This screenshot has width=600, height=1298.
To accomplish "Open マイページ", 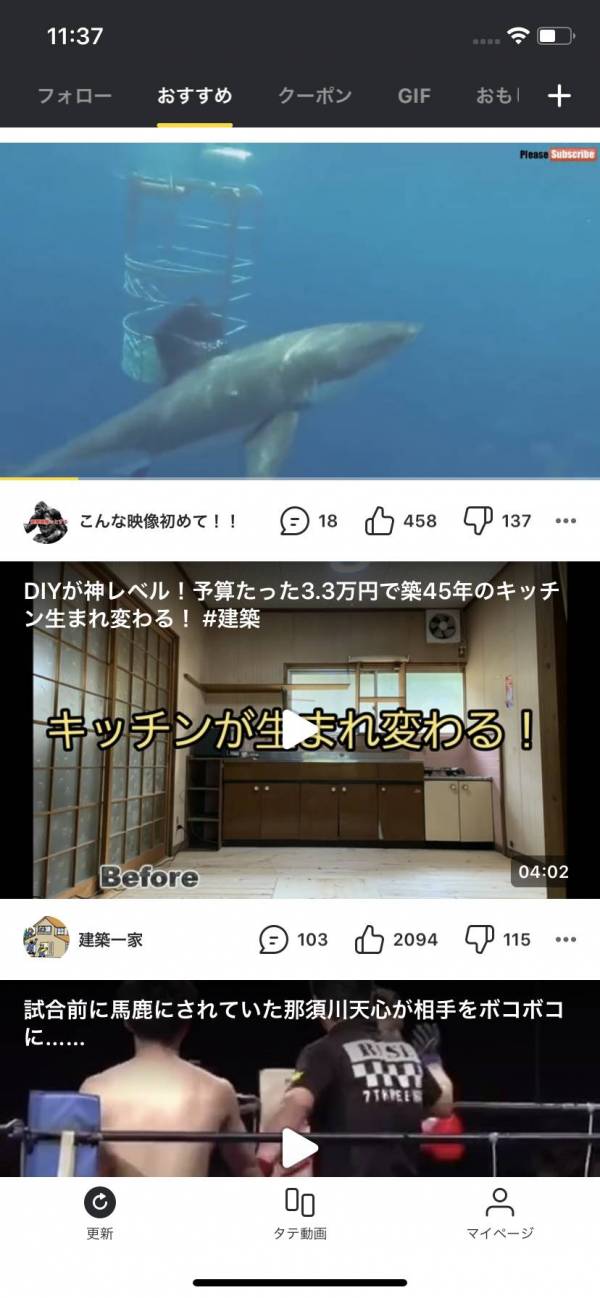I will point(500,1213).
